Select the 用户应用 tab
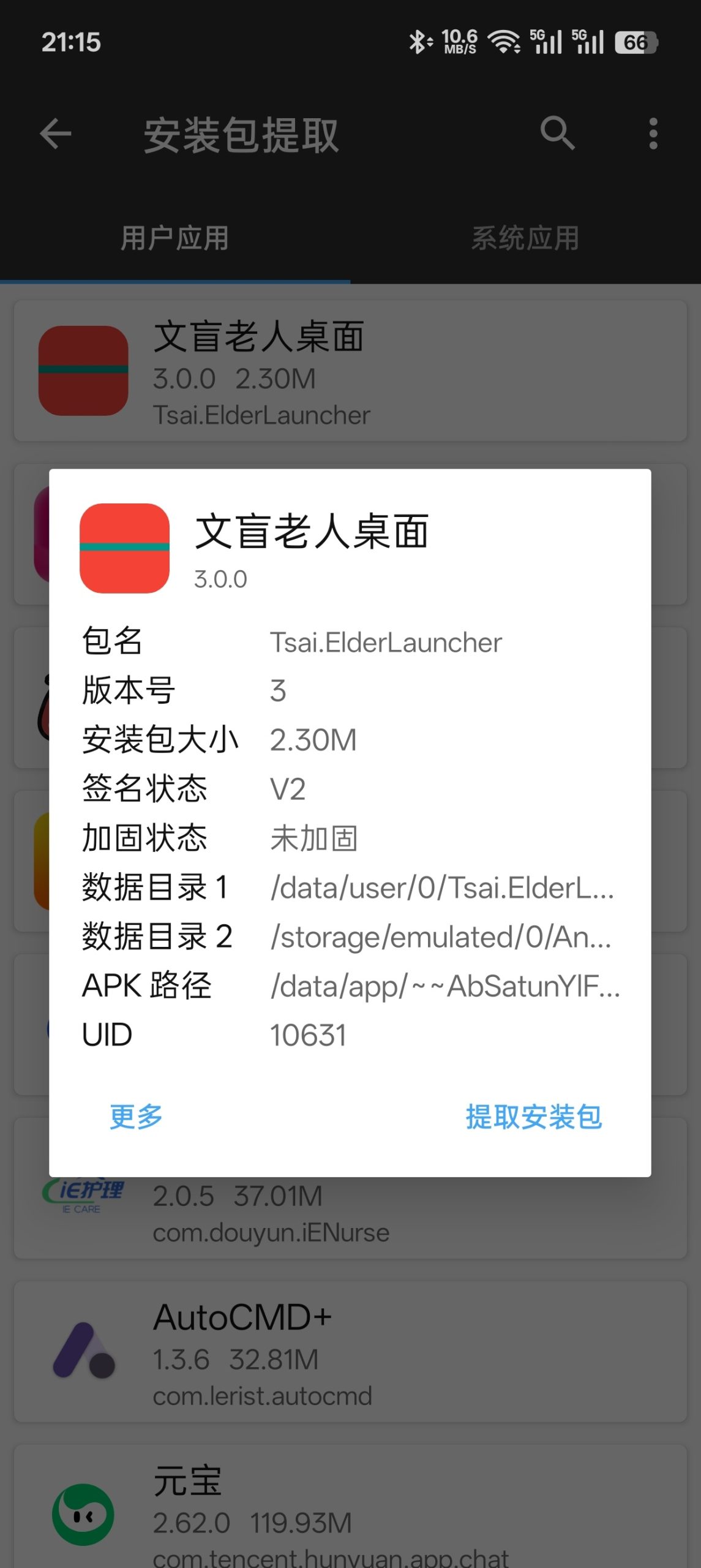Screen dimensions: 701x1568 174,239
